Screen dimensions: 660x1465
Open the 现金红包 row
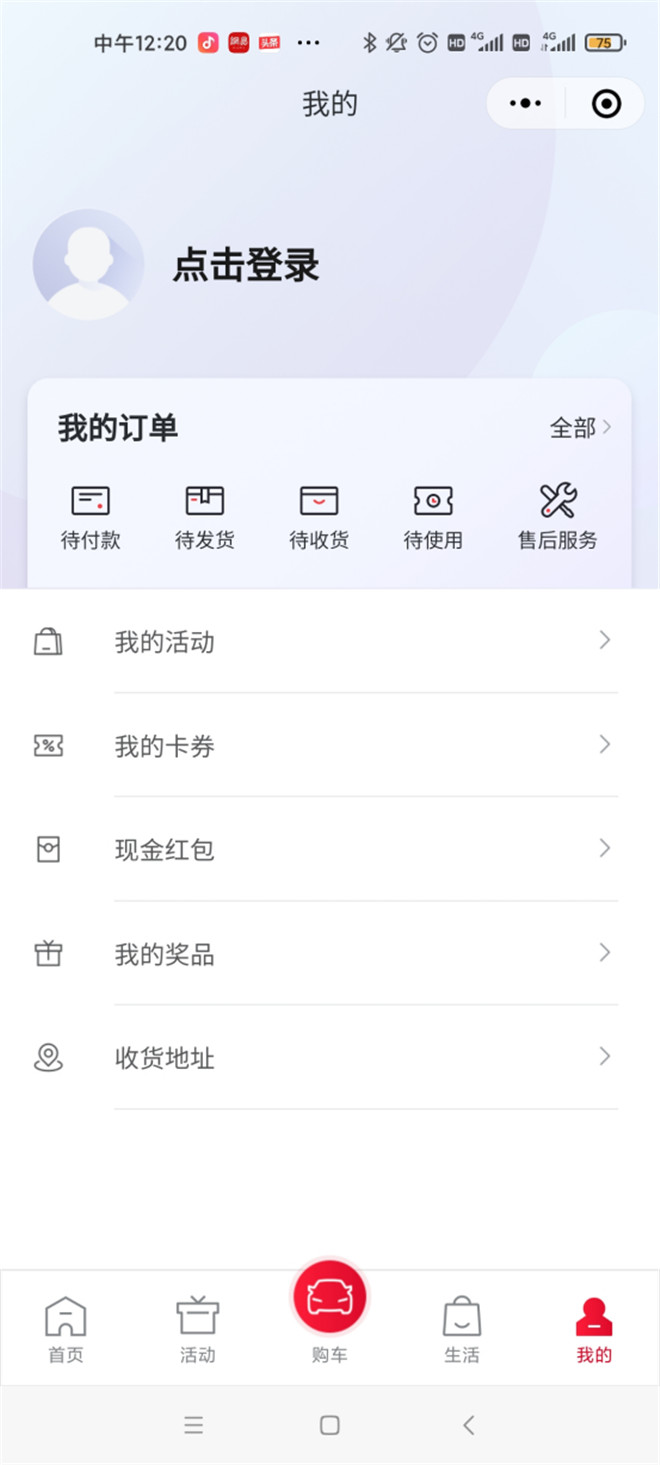330,849
